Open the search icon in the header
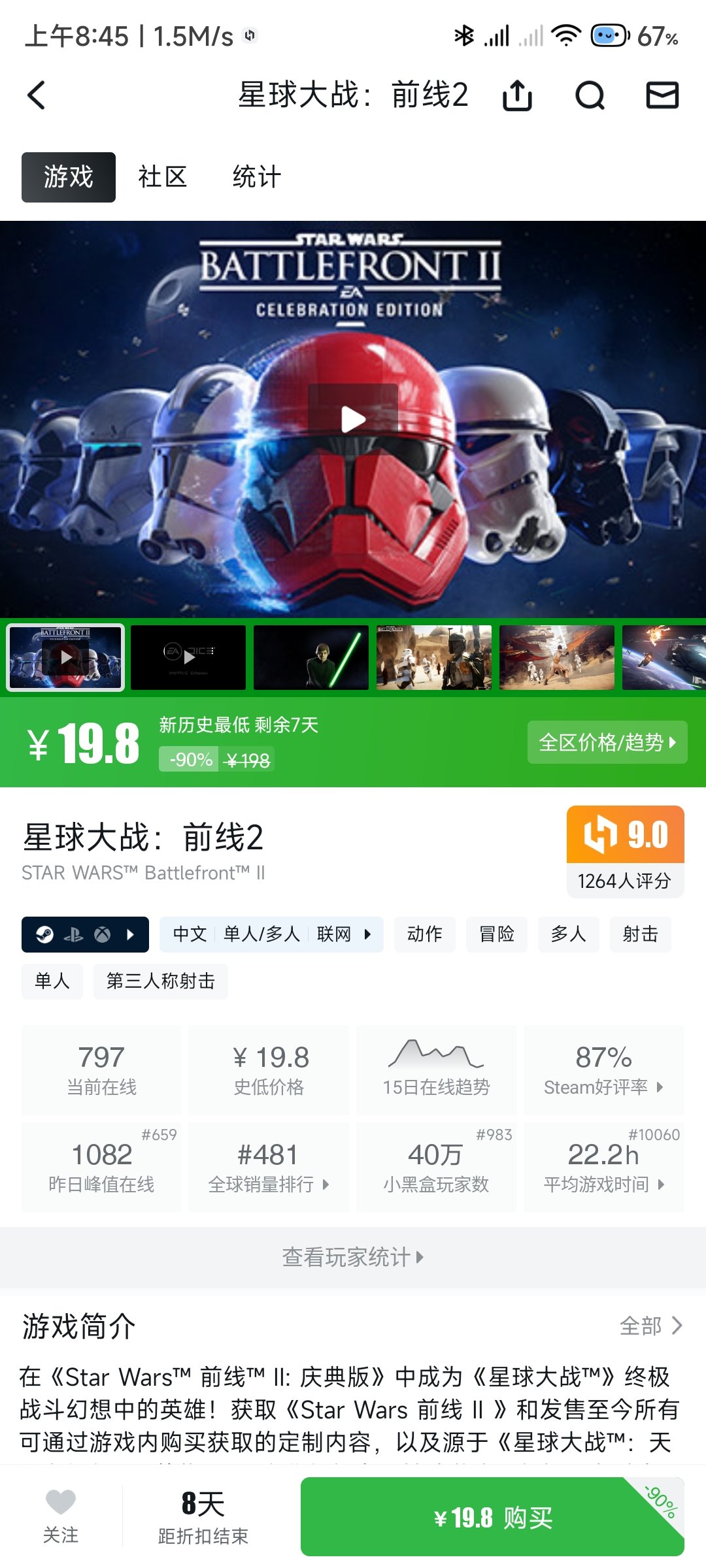Image resolution: width=706 pixels, height=1568 pixels. click(x=590, y=95)
